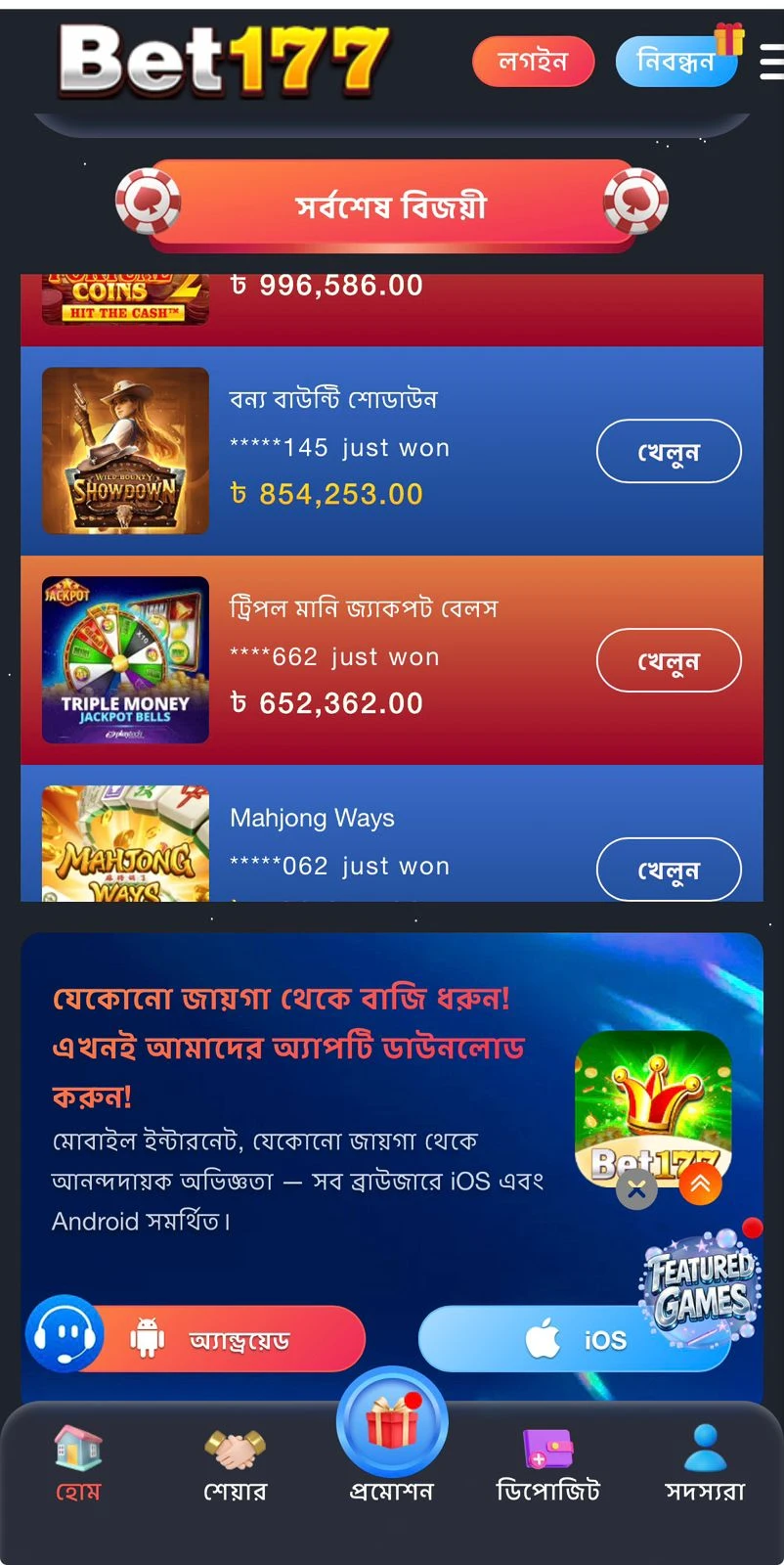This screenshot has height=1565, width=784.
Task: Open the Triple Money Jackpot Bells thumbnail
Action: pos(125,660)
